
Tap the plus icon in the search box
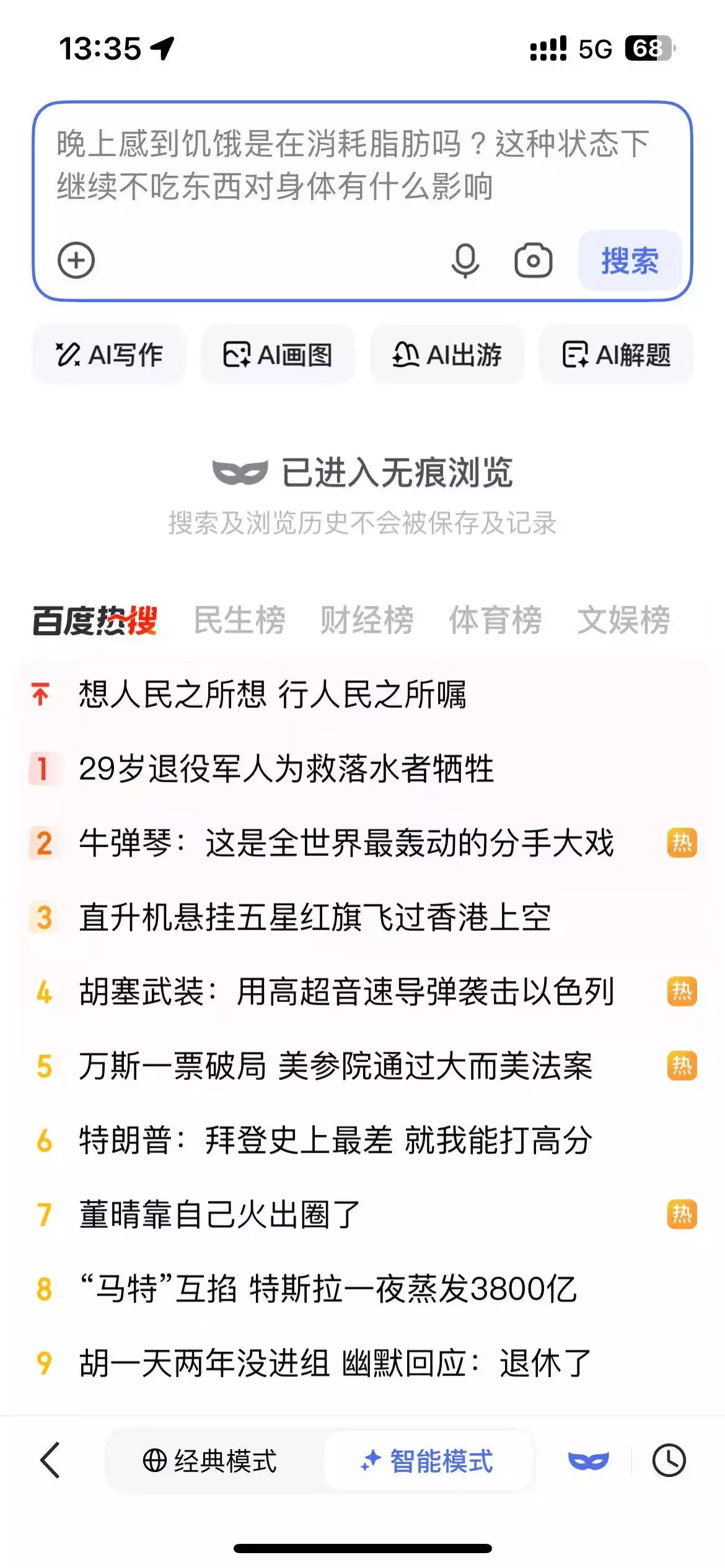pyautogui.click(x=76, y=261)
